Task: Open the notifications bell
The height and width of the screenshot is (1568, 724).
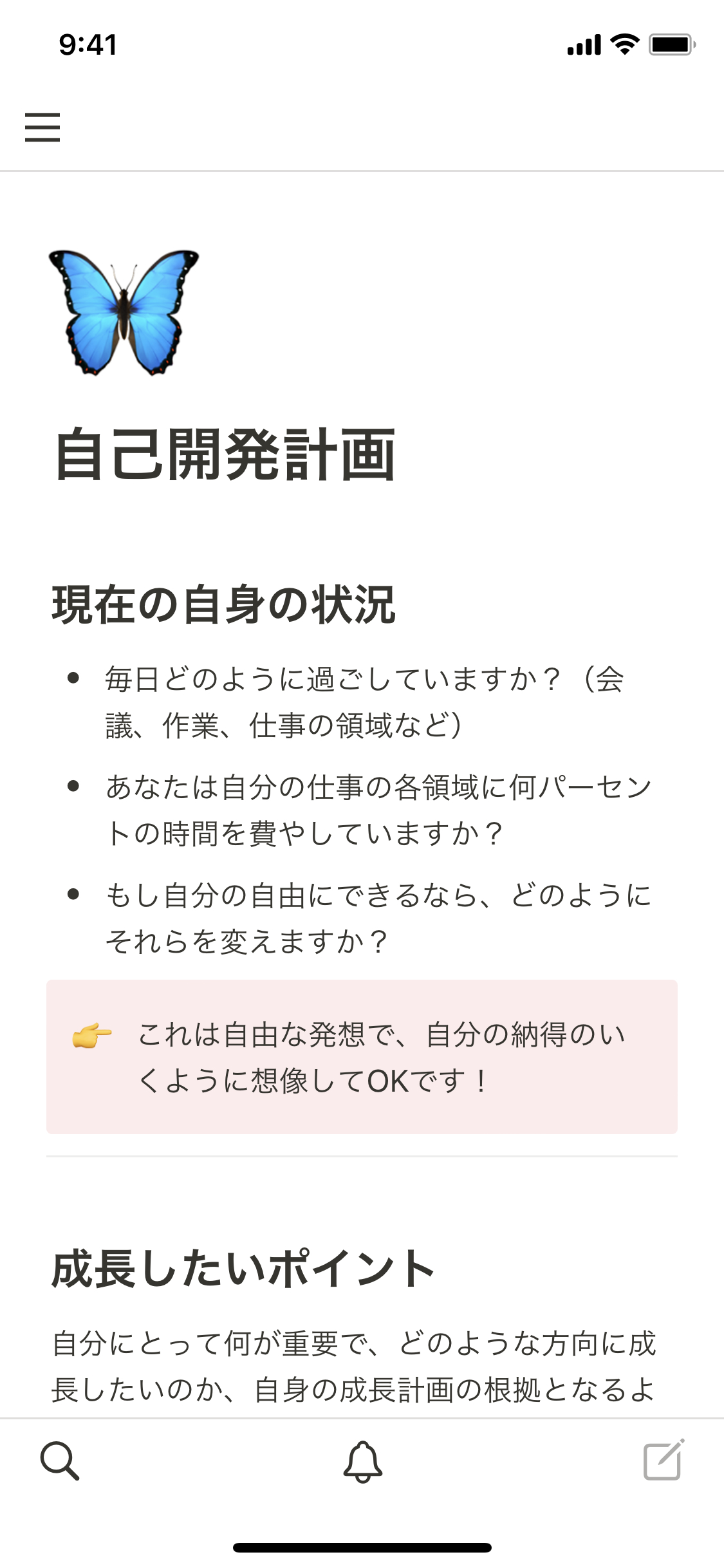Action: click(362, 1461)
